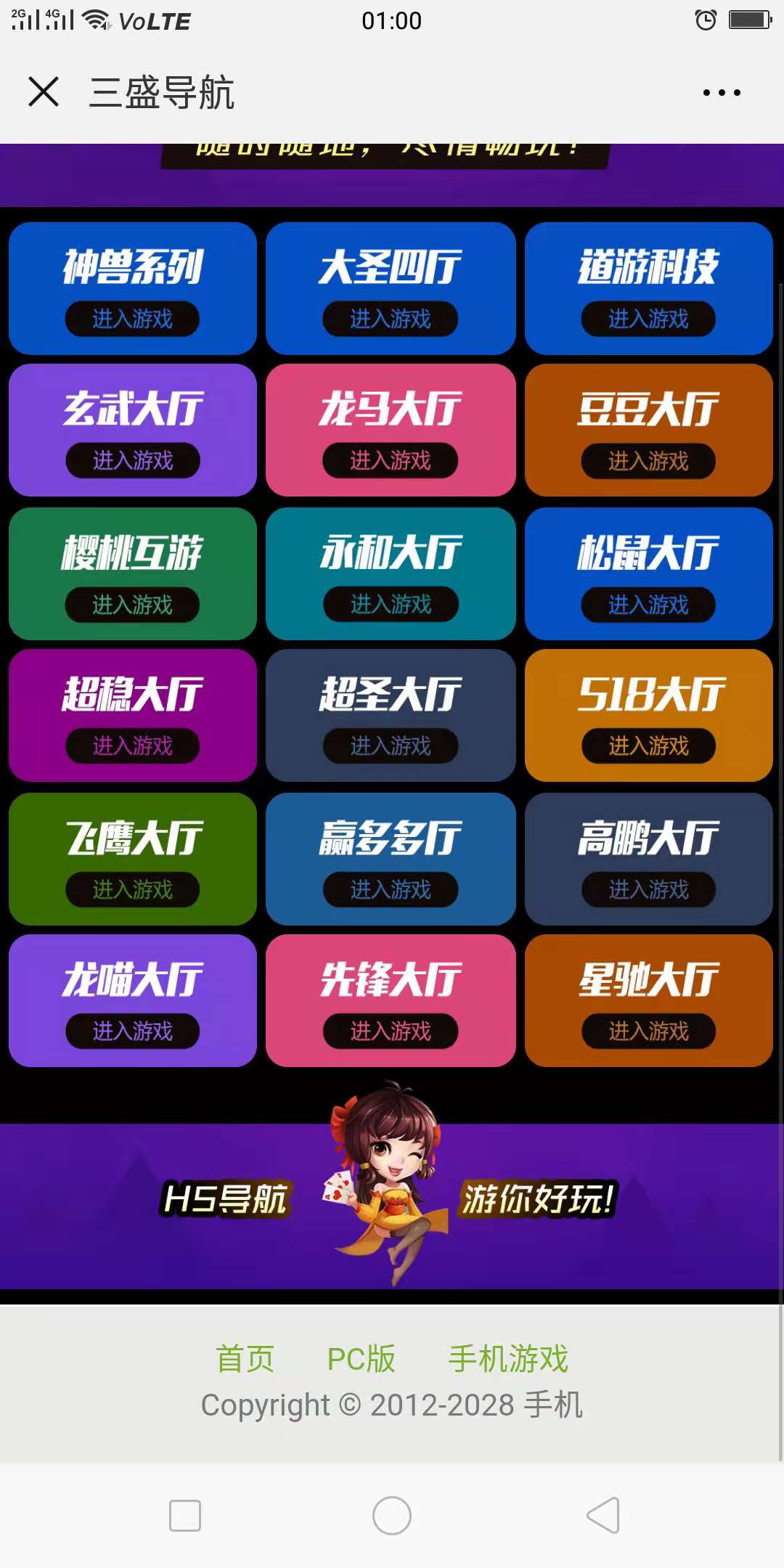
Task: Enter the 松鼠大厅 game
Action: point(648,604)
